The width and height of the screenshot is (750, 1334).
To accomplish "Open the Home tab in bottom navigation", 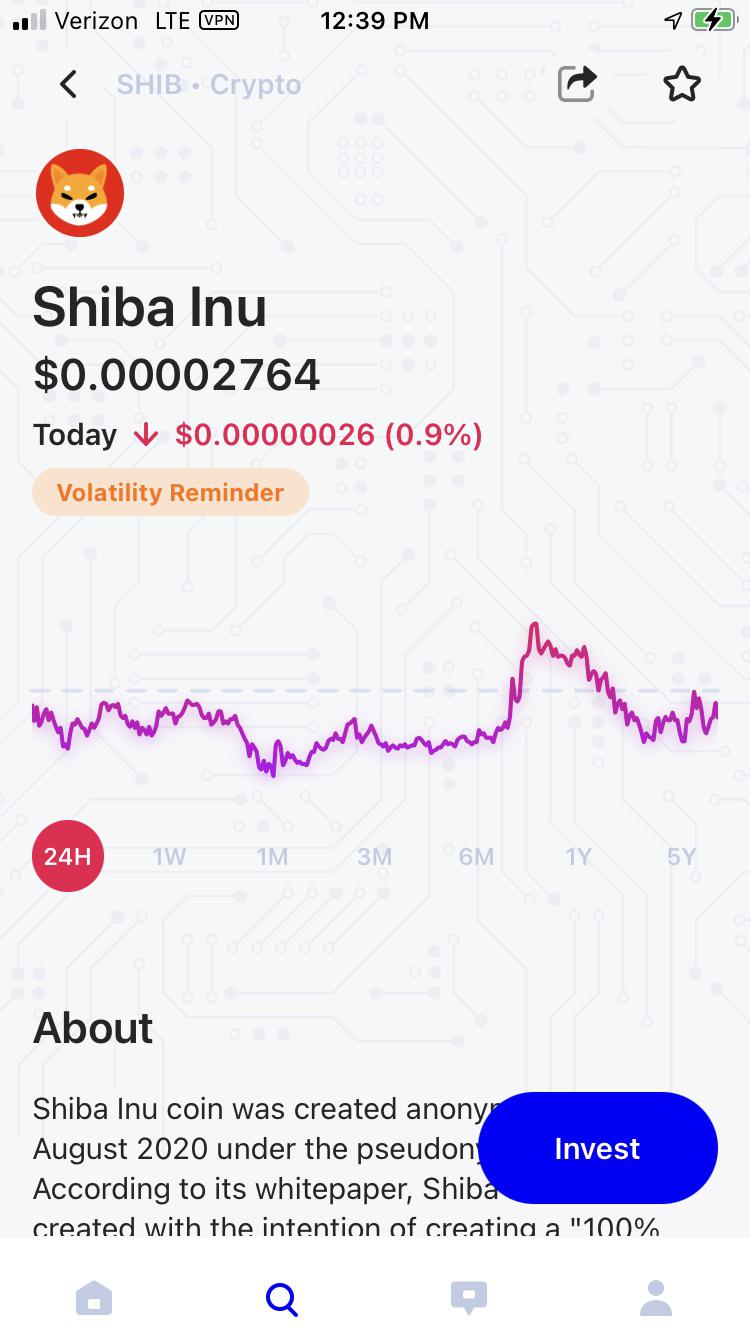I will tap(94, 1297).
